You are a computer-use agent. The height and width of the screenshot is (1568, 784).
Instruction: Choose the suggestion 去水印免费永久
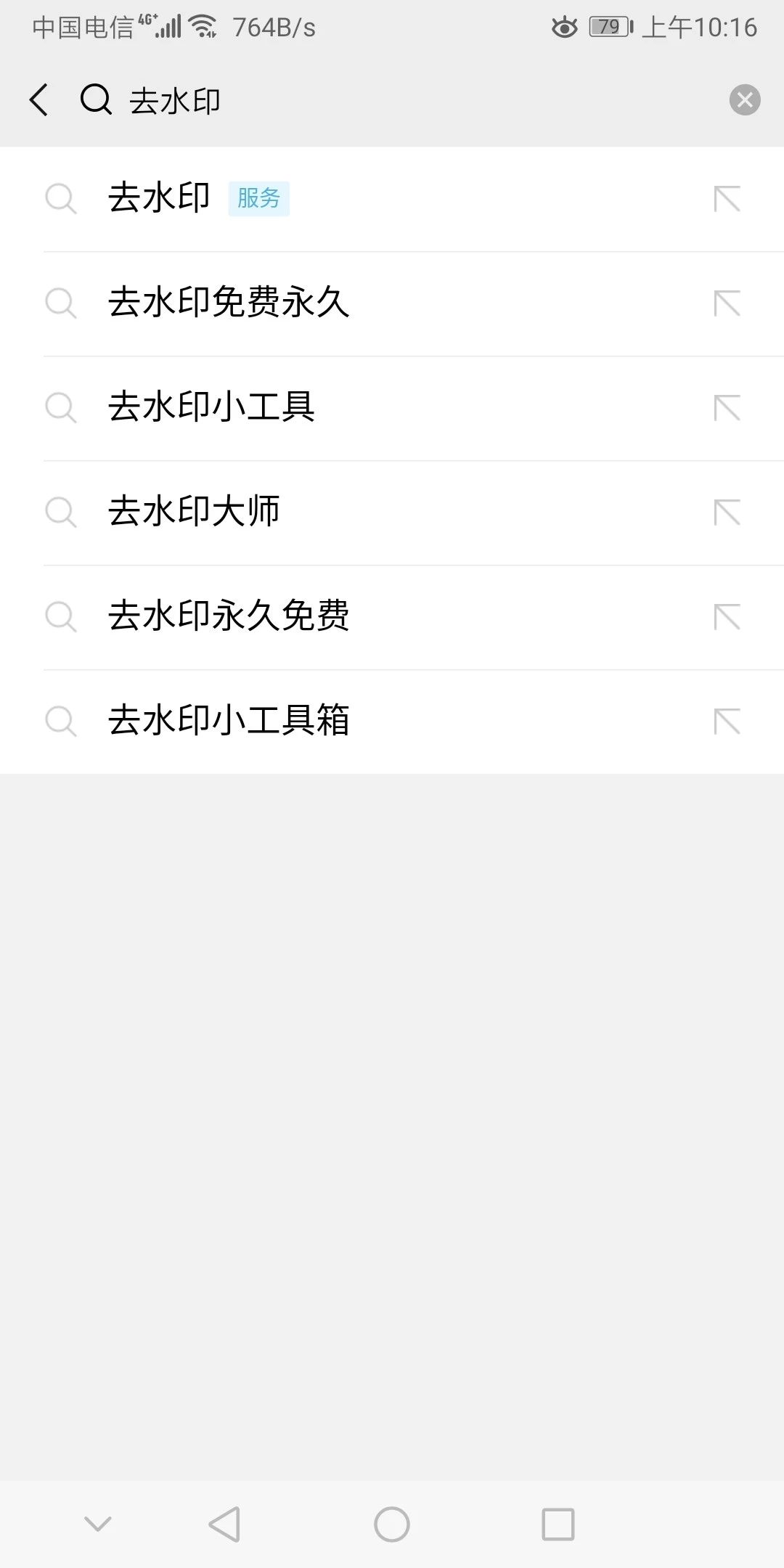click(x=392, y=303)
